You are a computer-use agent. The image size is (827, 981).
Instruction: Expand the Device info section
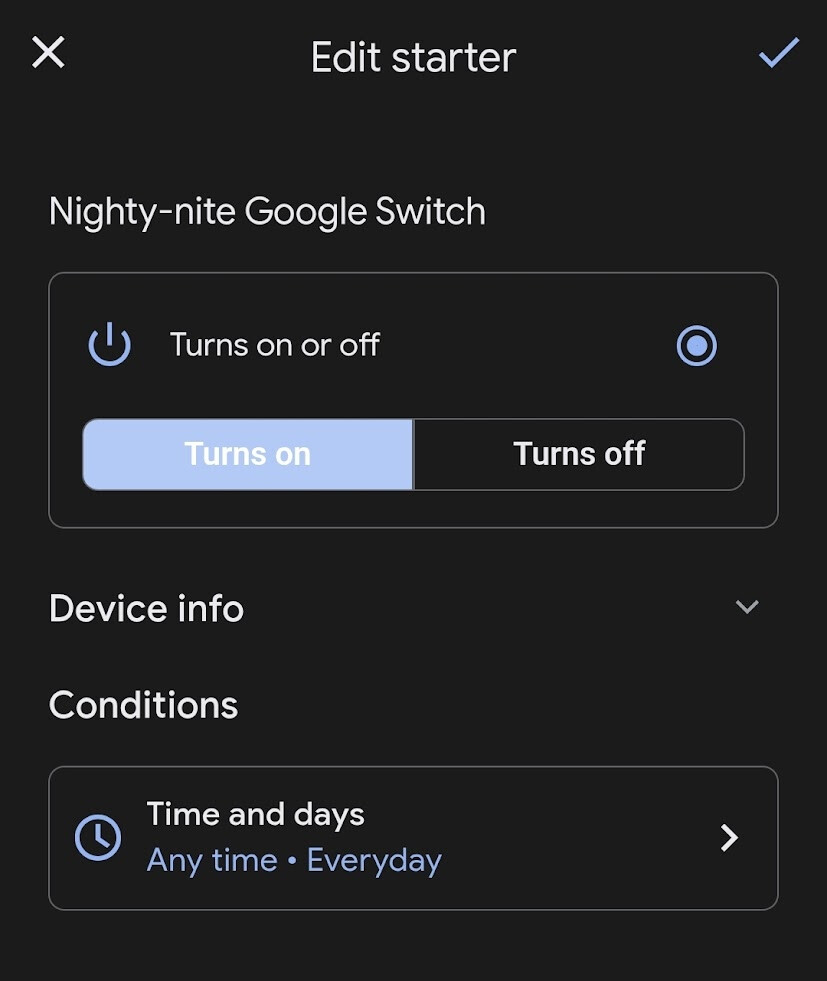point(746,607)
